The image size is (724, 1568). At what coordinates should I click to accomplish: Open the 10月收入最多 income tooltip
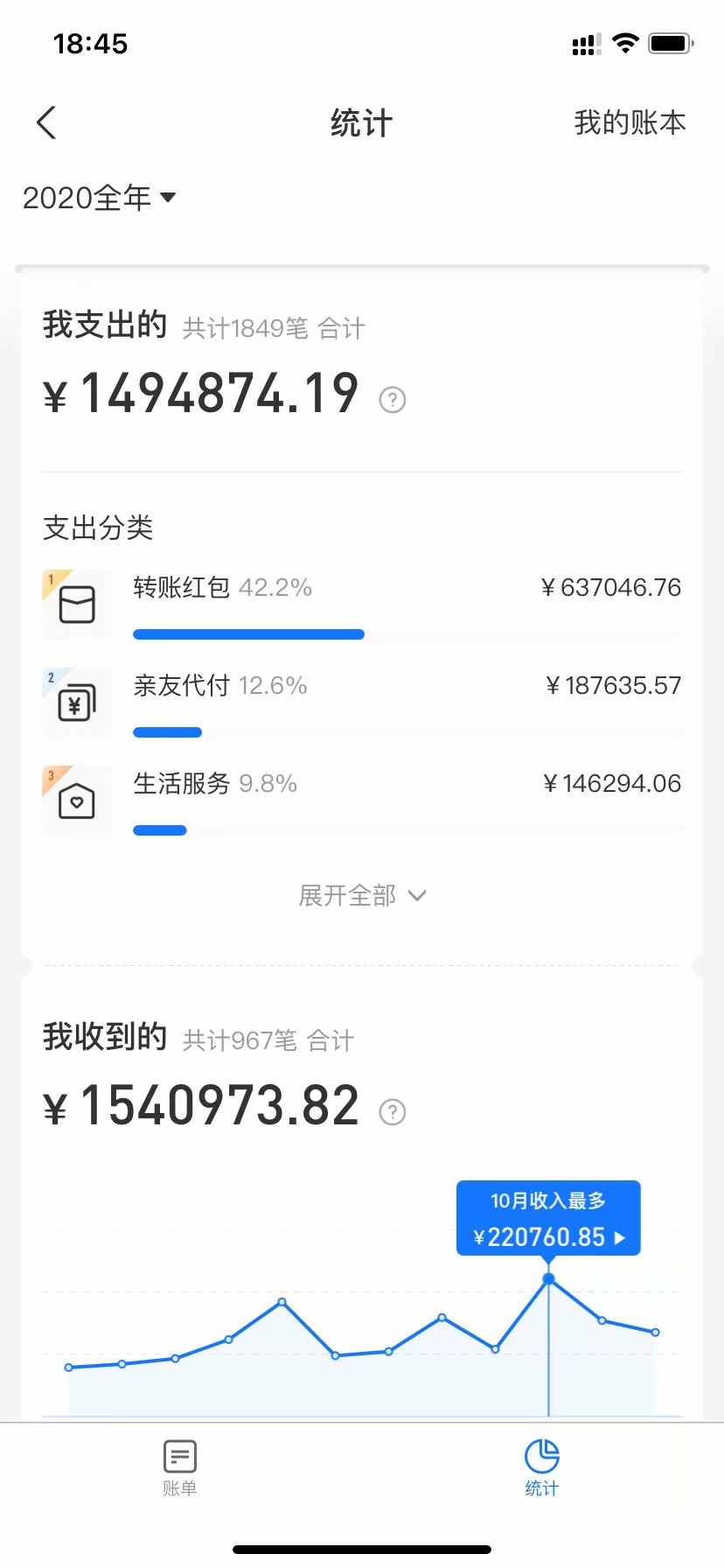pos(548,1218)
